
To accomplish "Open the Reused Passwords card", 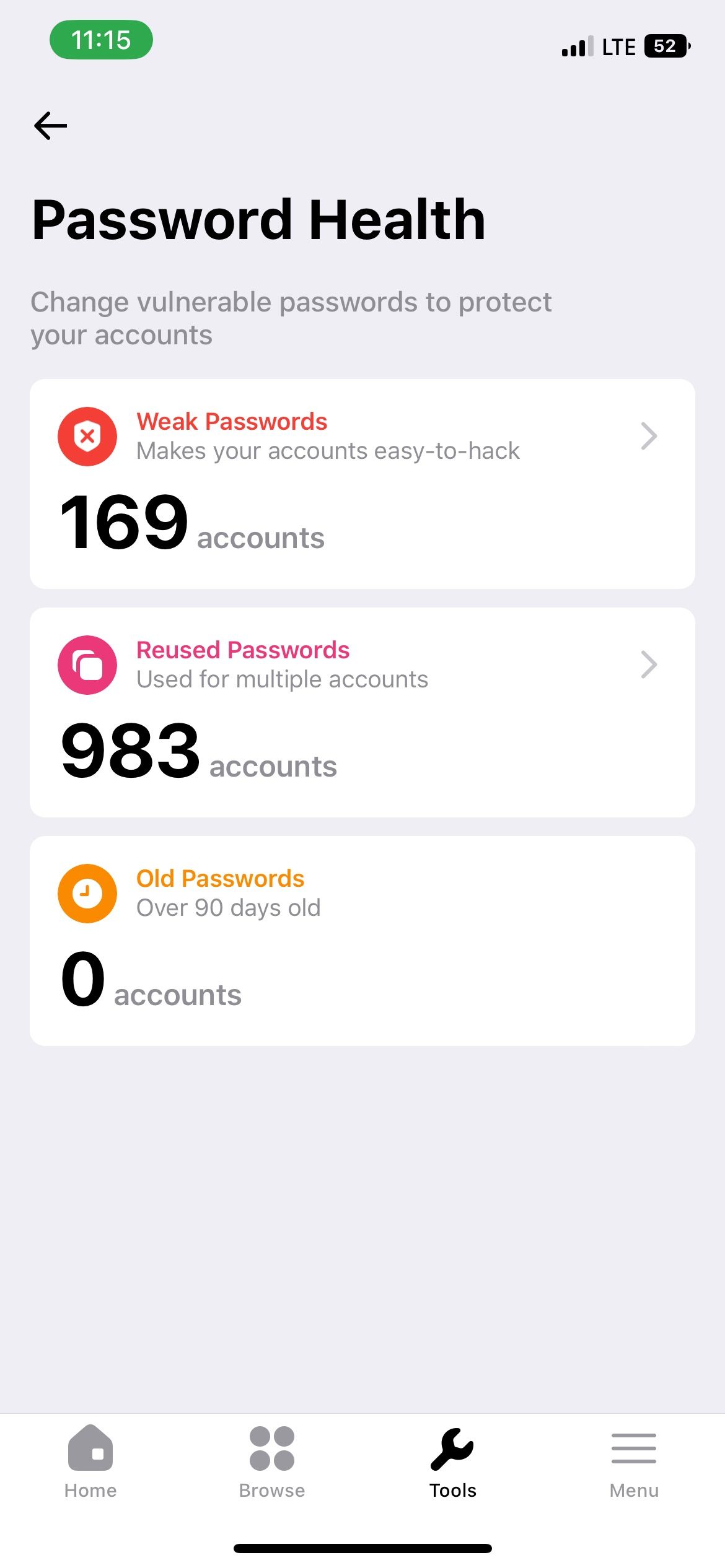I will [362, 712].
